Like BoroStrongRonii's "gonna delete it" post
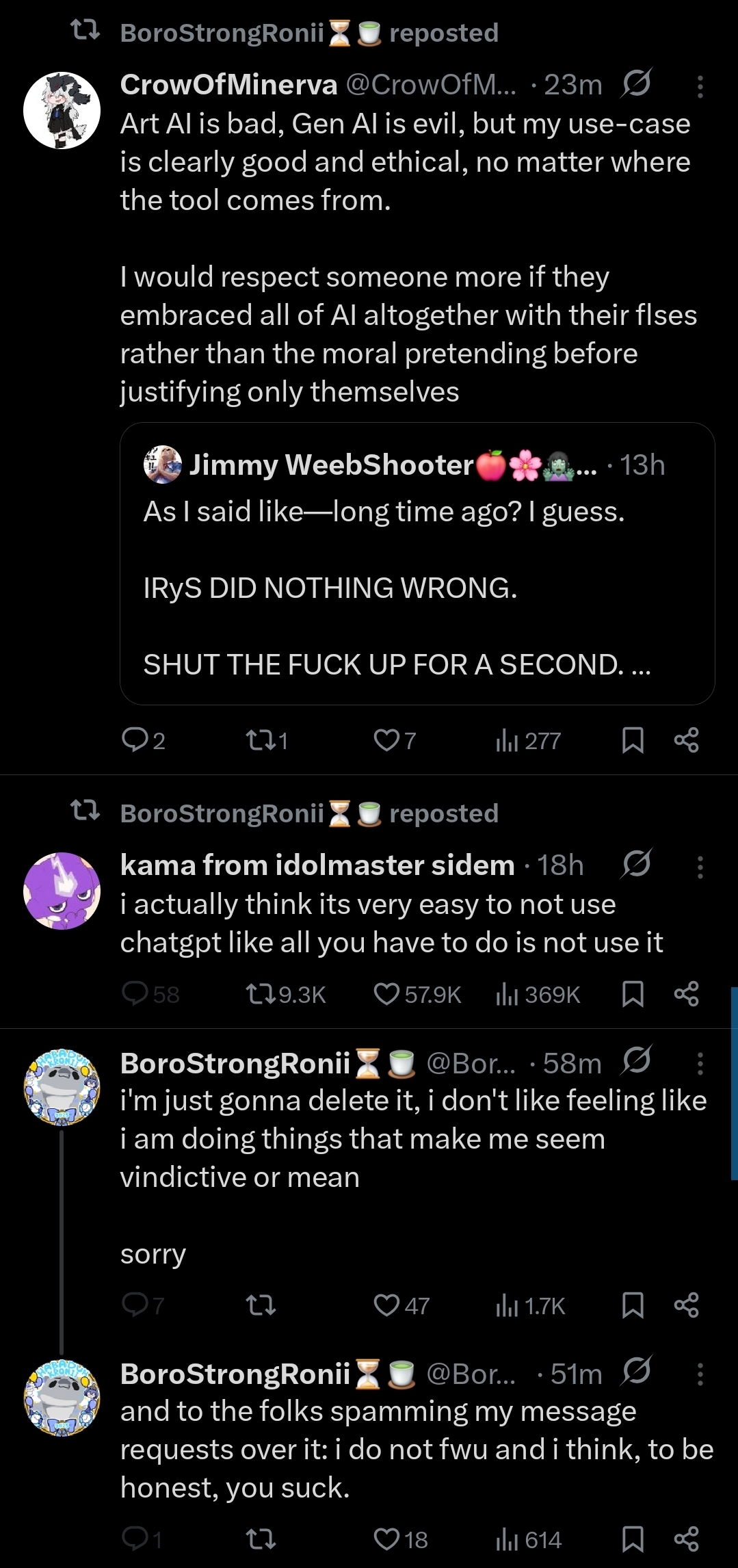Image resolution: width=738 pixels, height=1568 pixels. (x=386, y=1306)
